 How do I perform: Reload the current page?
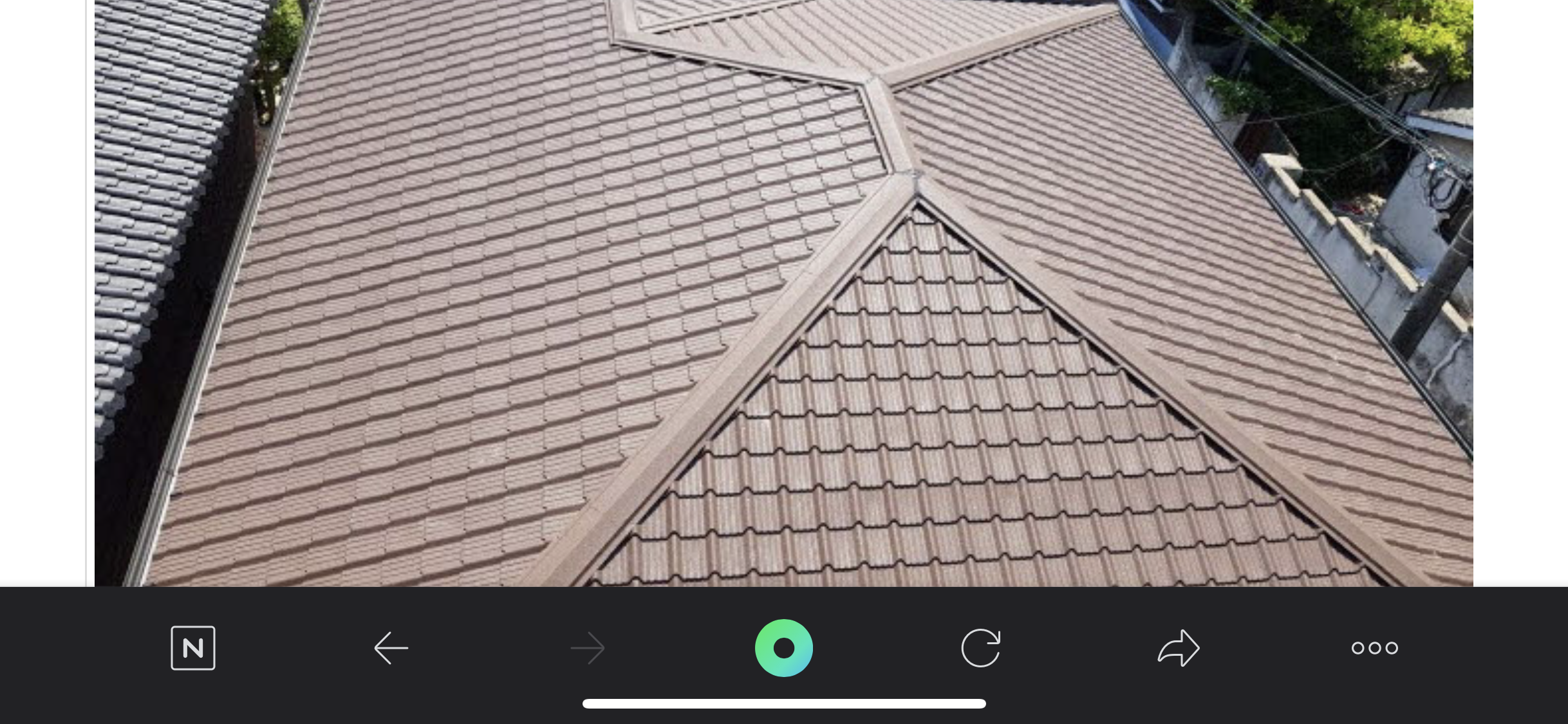(x=980, y=647)
